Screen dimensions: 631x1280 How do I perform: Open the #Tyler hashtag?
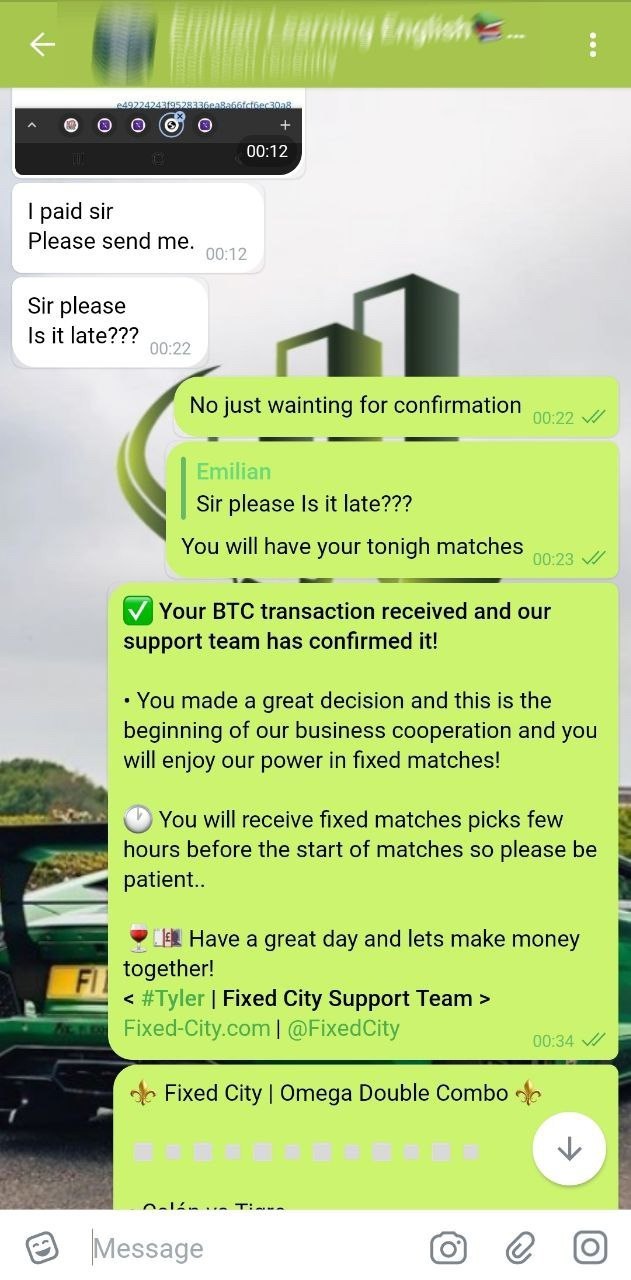click(x=172, y=998)
